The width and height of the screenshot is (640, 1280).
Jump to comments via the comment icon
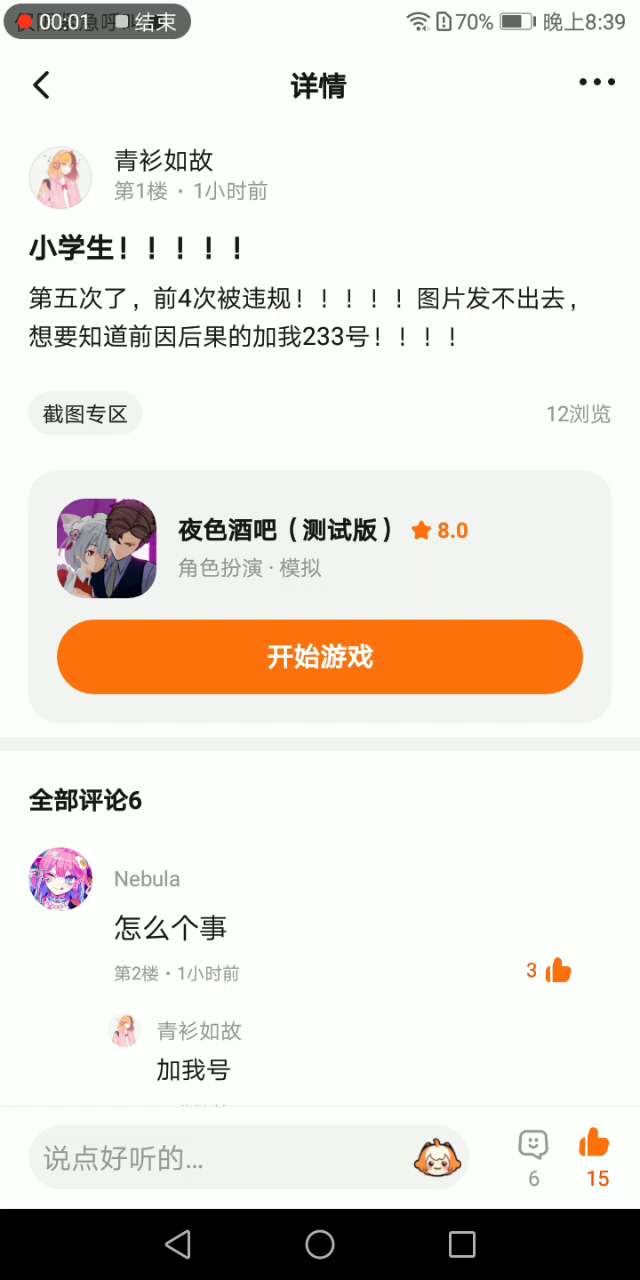pos(533,1146)
